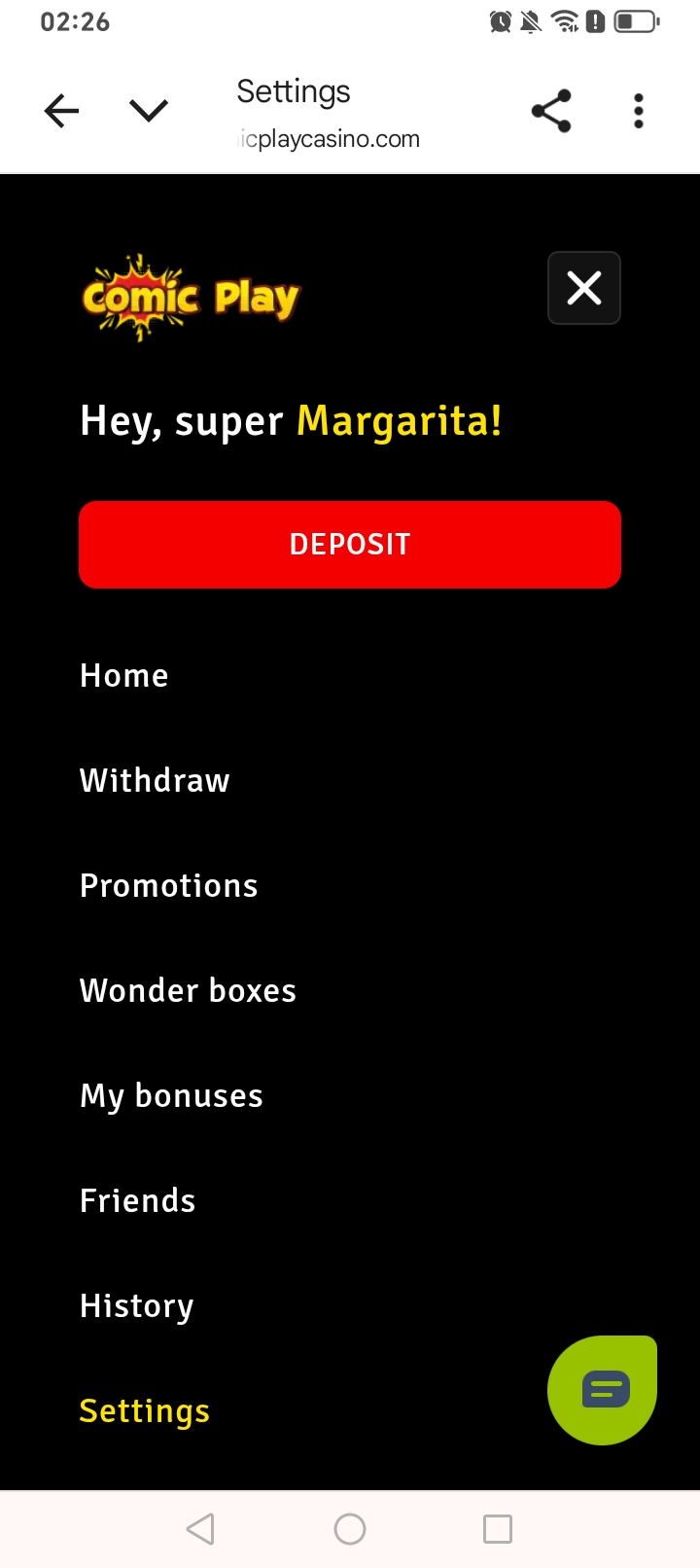Close the side menu
Screen dimensions: 700x1568
coord(584,288)
